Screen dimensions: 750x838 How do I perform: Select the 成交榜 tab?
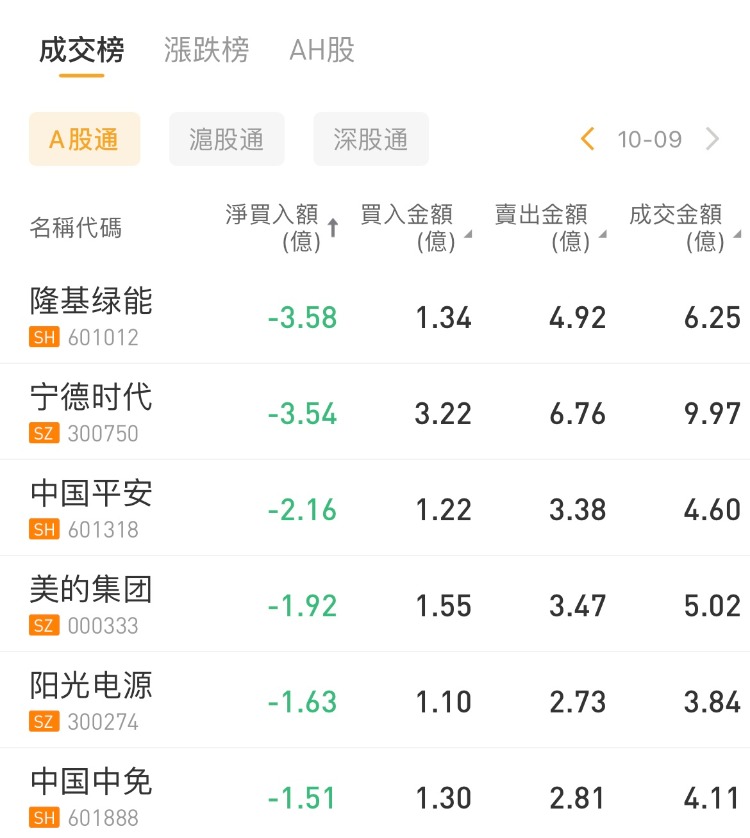point(82,50)
